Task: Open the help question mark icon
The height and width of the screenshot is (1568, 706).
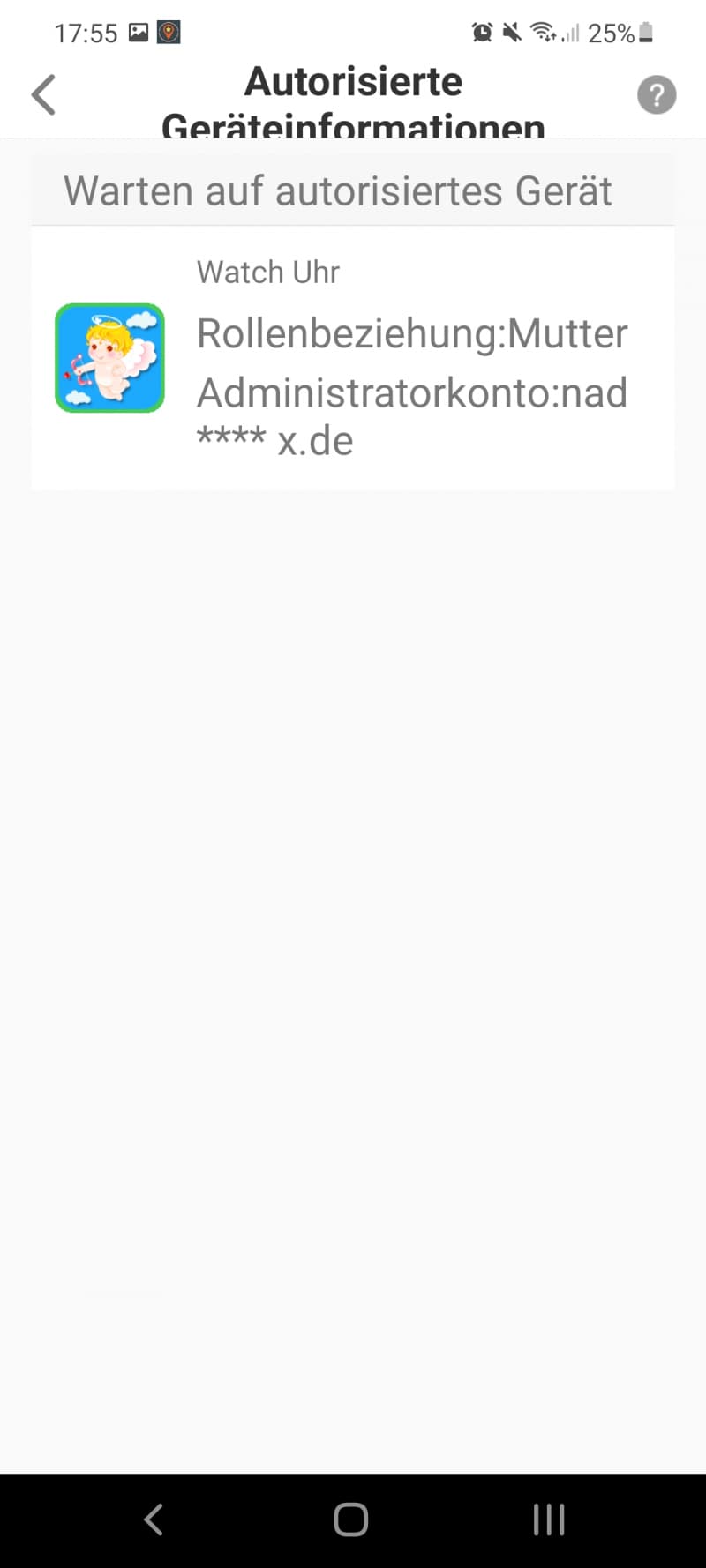Action: pos(657,95)
